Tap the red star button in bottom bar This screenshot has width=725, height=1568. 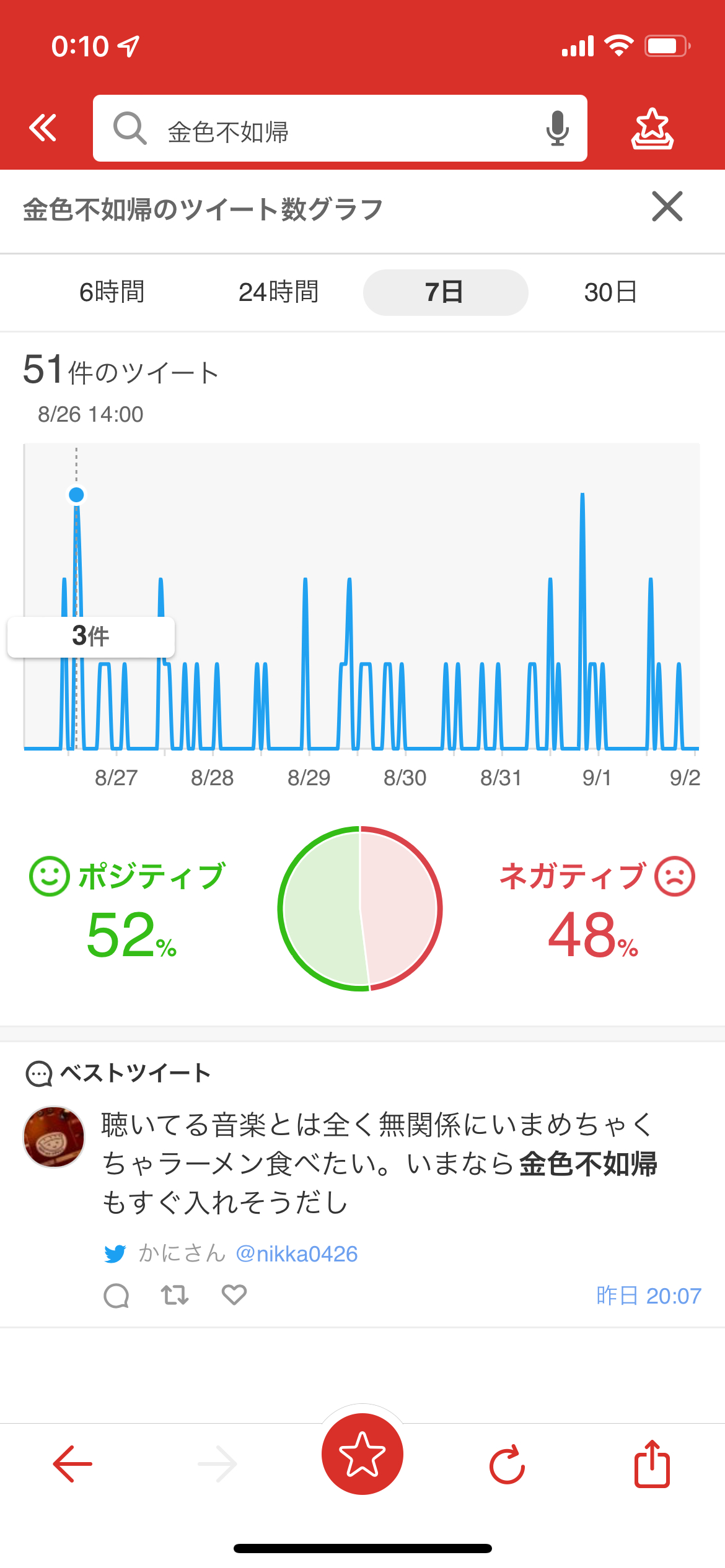[362, 1454]
